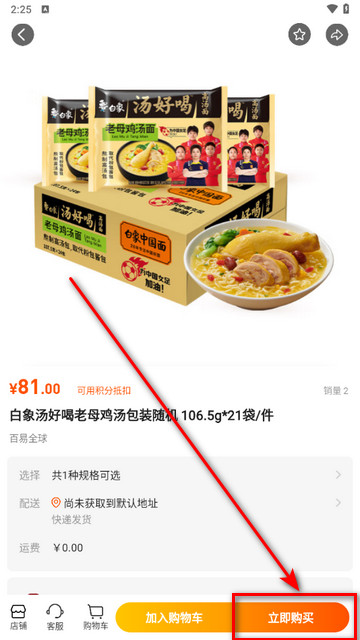Go back using the top-left arrow
360x640 pixels.
click(22, 35)
